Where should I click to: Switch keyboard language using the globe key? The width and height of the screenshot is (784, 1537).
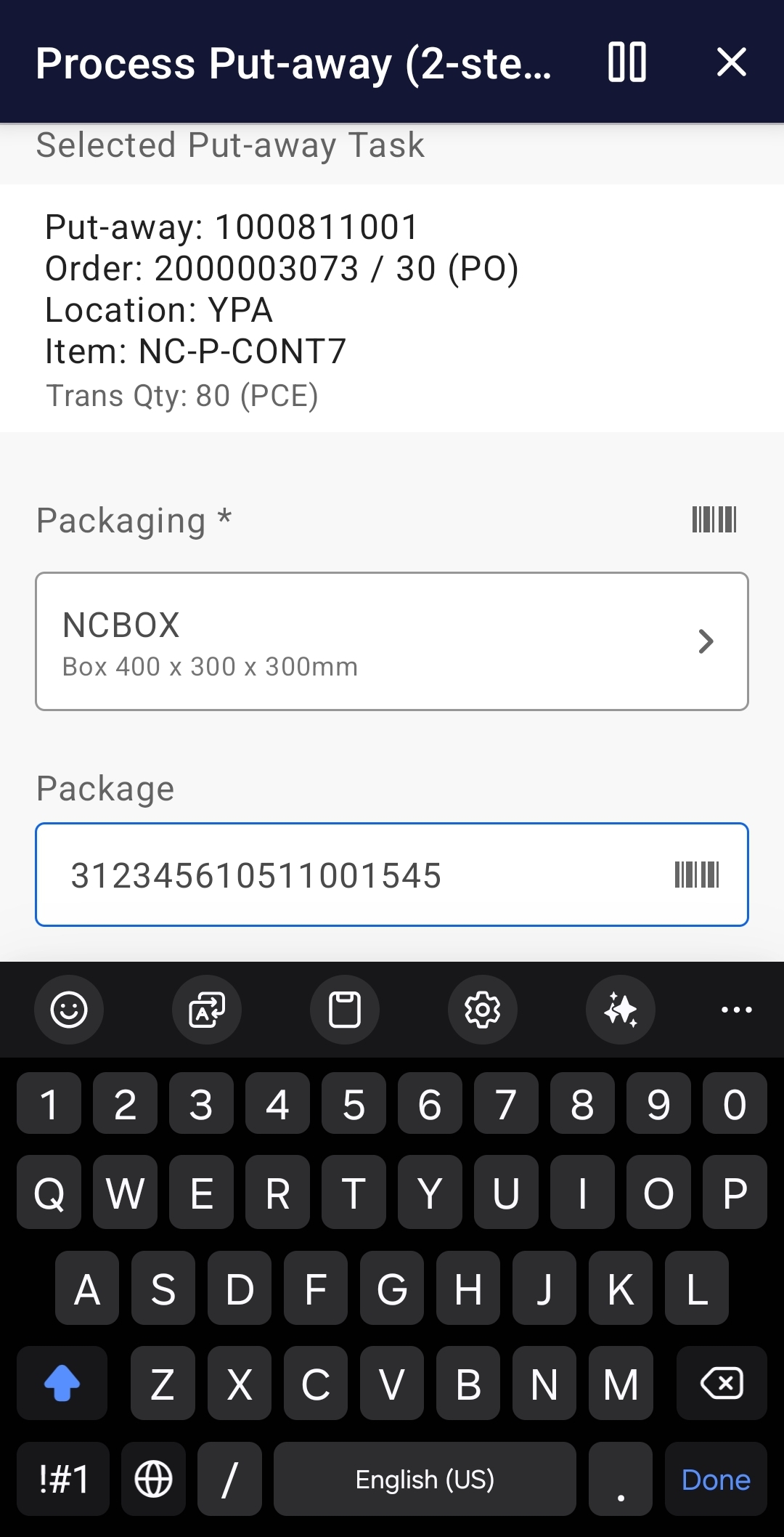point(154,1479)
